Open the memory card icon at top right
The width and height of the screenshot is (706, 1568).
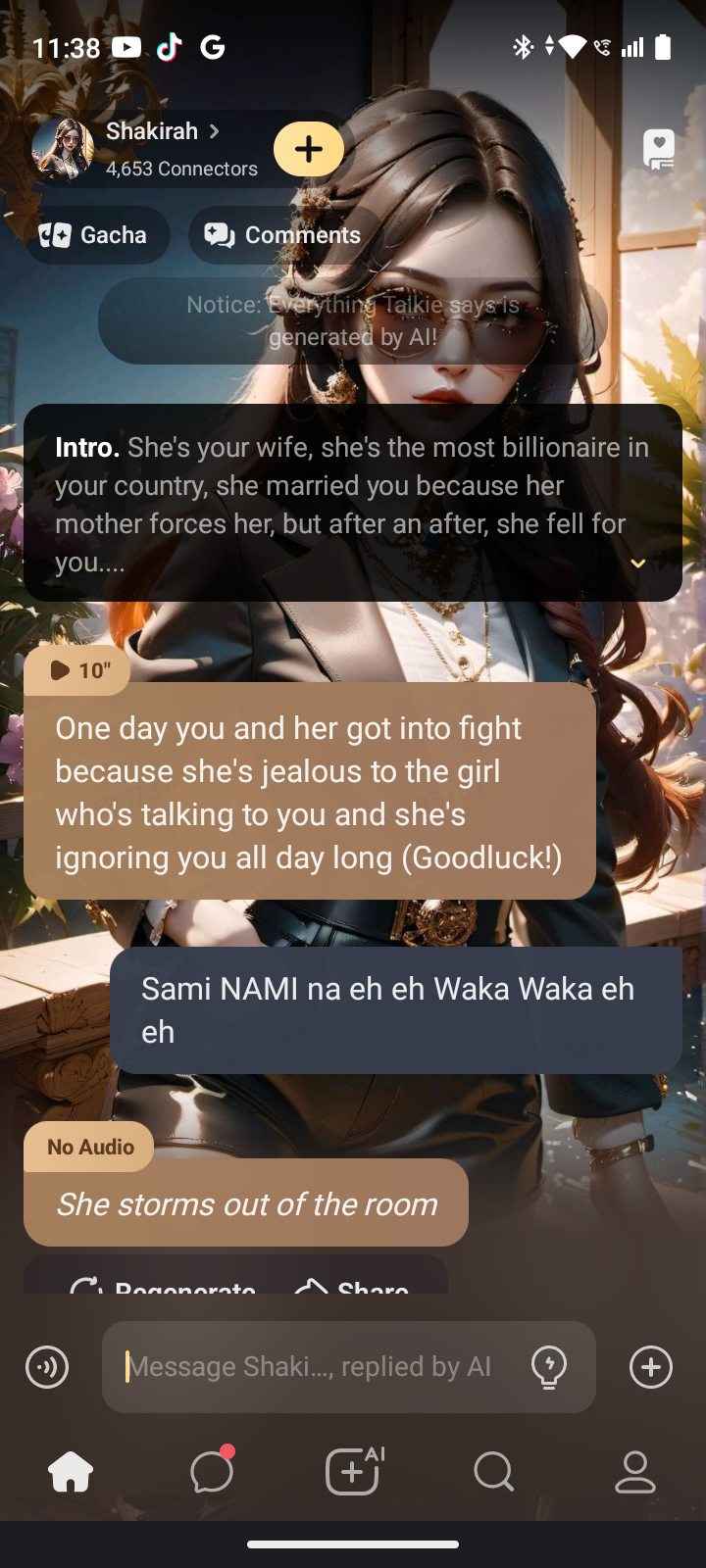659,149
